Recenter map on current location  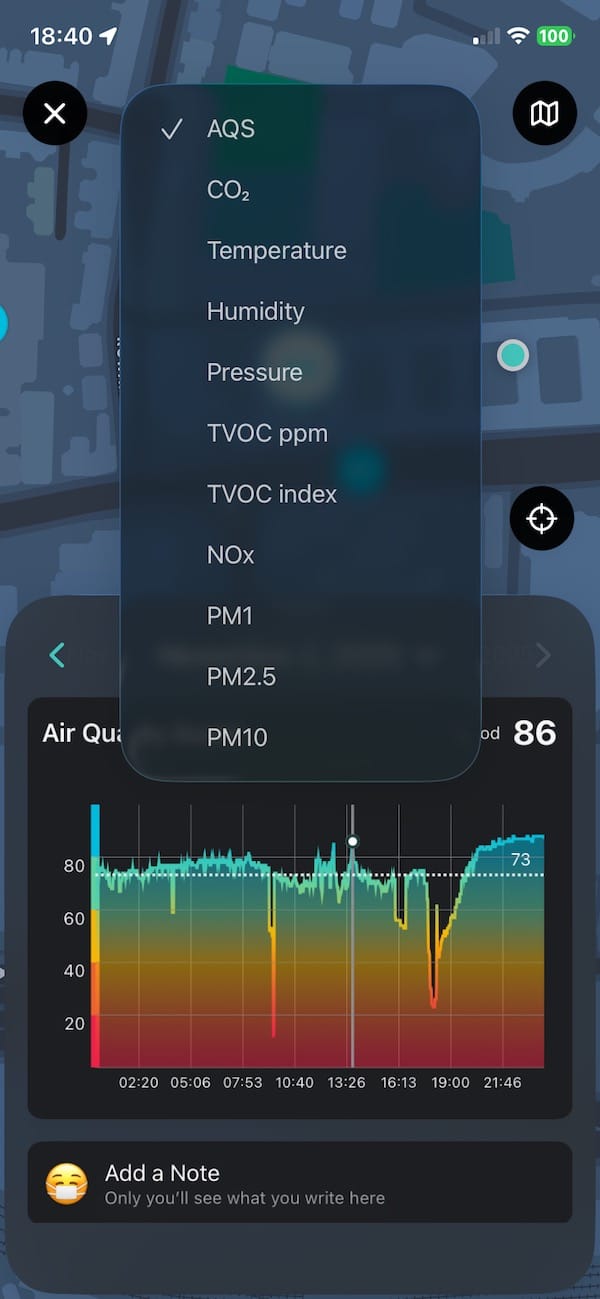pyautogui.click(x=541, y=519)
